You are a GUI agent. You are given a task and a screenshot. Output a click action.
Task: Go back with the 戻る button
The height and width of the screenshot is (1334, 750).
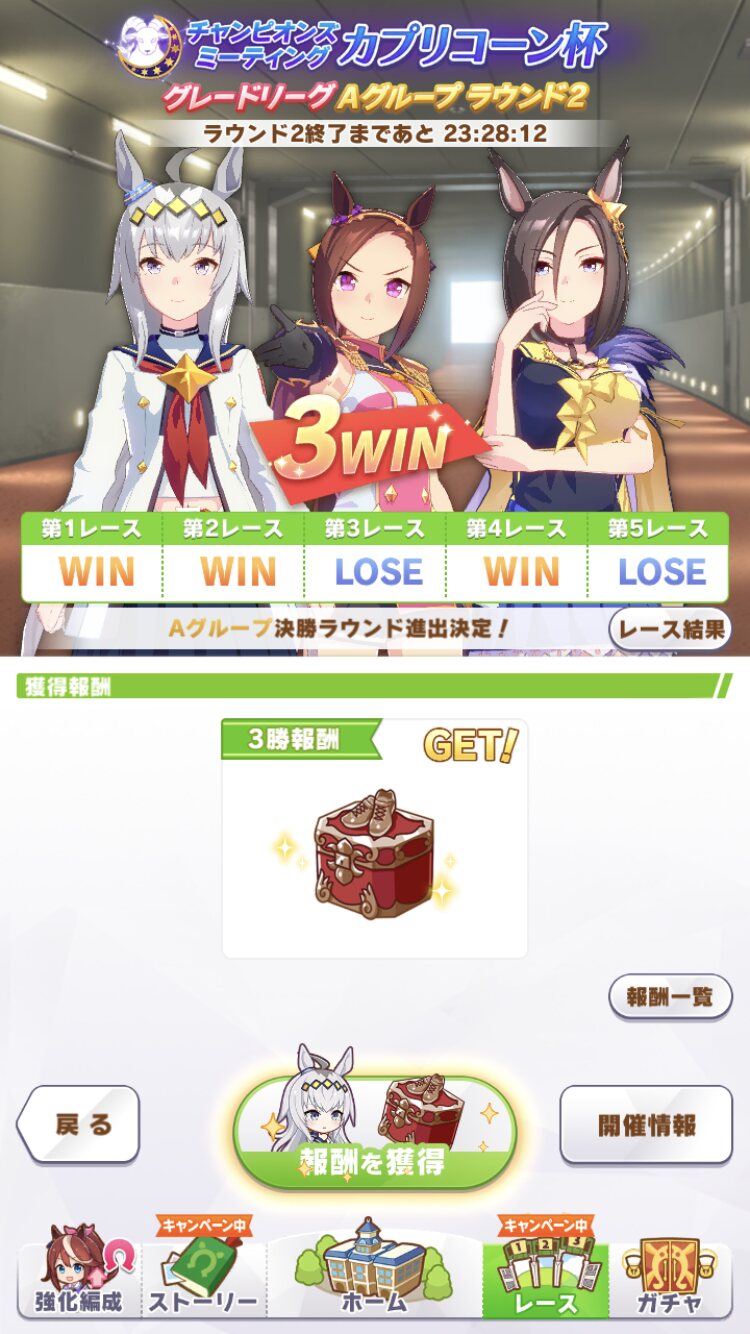[x=79, y=1124]
